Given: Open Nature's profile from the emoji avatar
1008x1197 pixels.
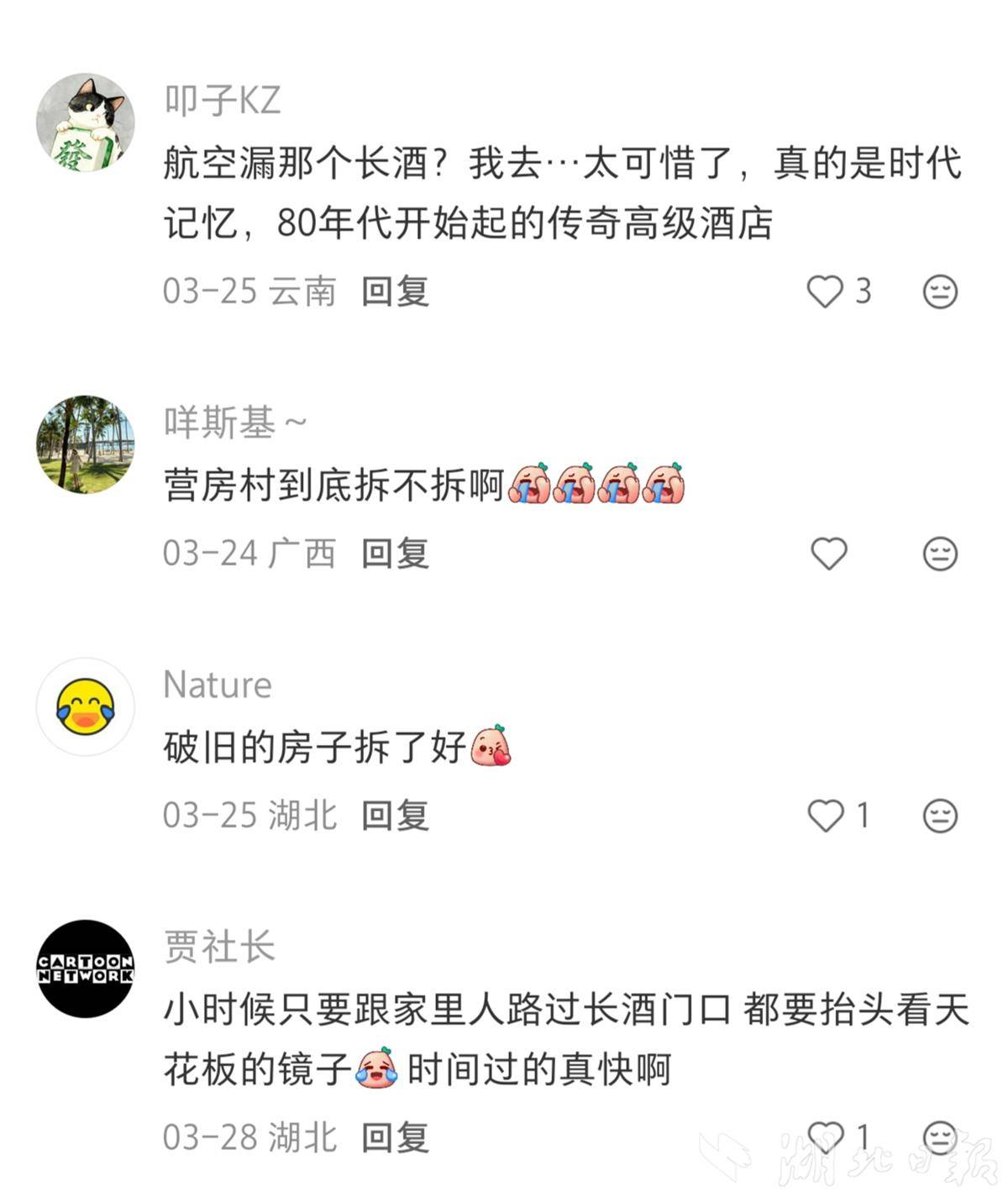Looking at the screenshot, I should [86, 706].
